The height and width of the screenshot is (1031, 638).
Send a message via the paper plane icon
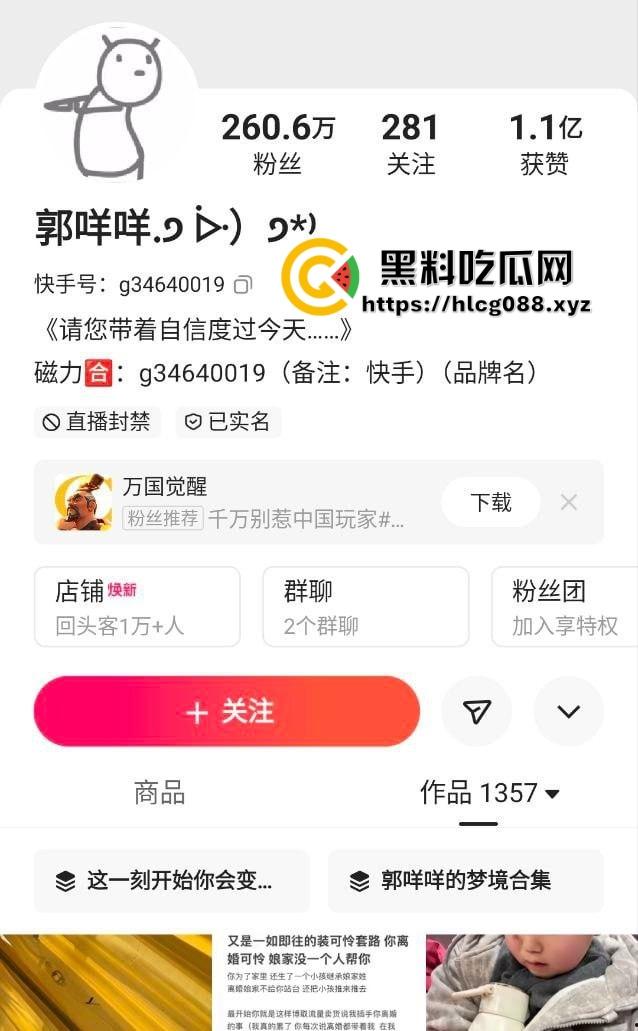pyautogui.click(x=477, y=711)
